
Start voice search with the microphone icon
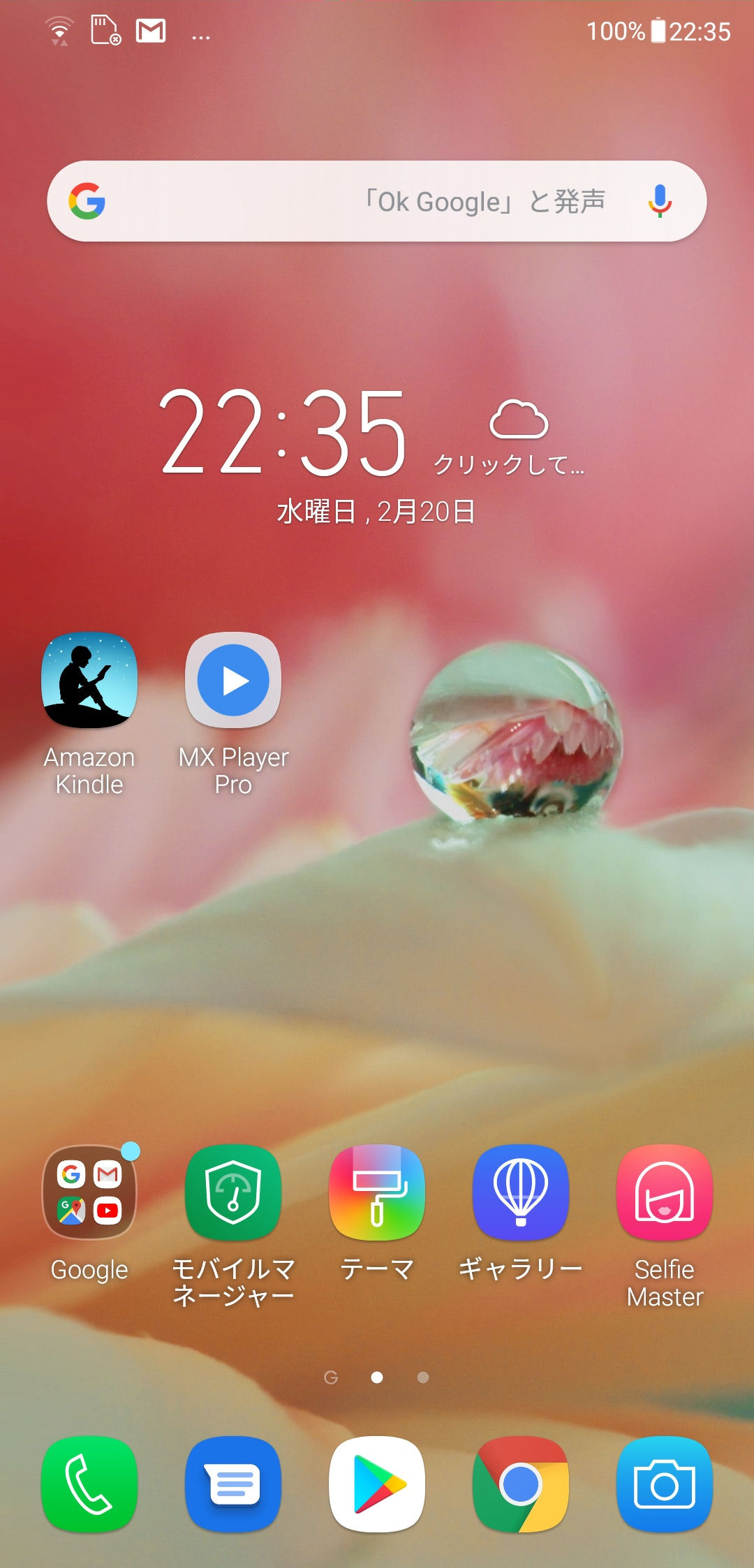pyautogui.click(x=660, y=201)
